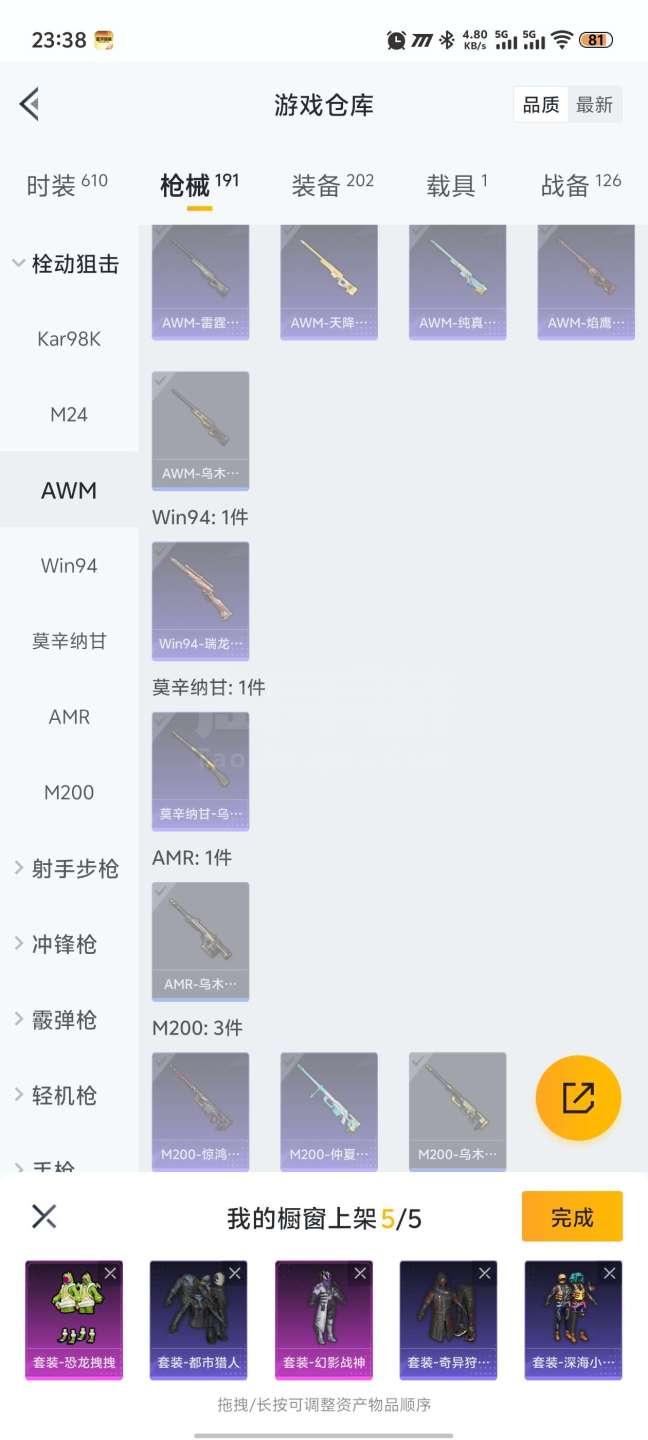This screenshot has width=648, height=1440.
Task: Select Win94 in the side list
Action: (x=69, y=566)
